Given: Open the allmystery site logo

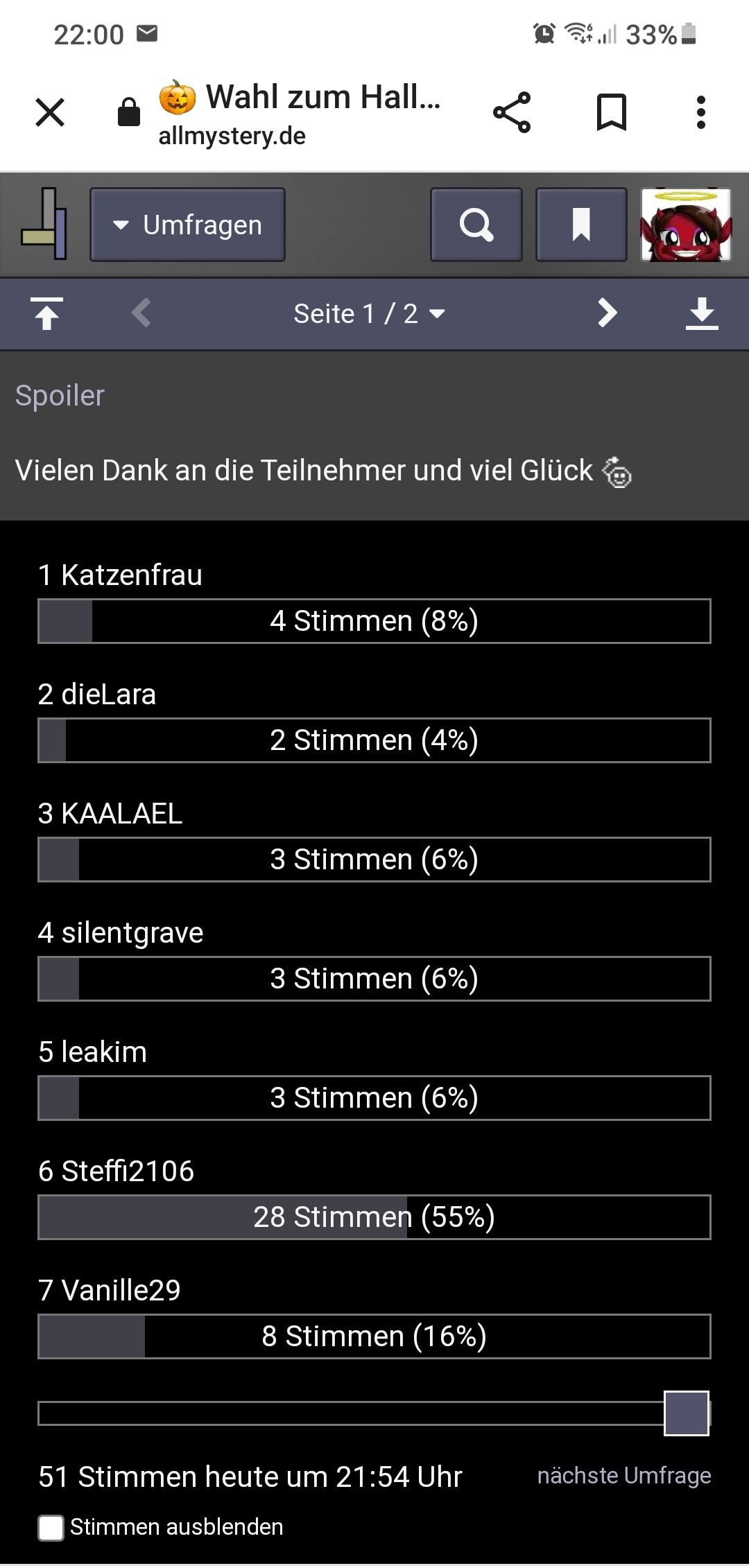Looking at the screenshot, I should coord(44,224).
